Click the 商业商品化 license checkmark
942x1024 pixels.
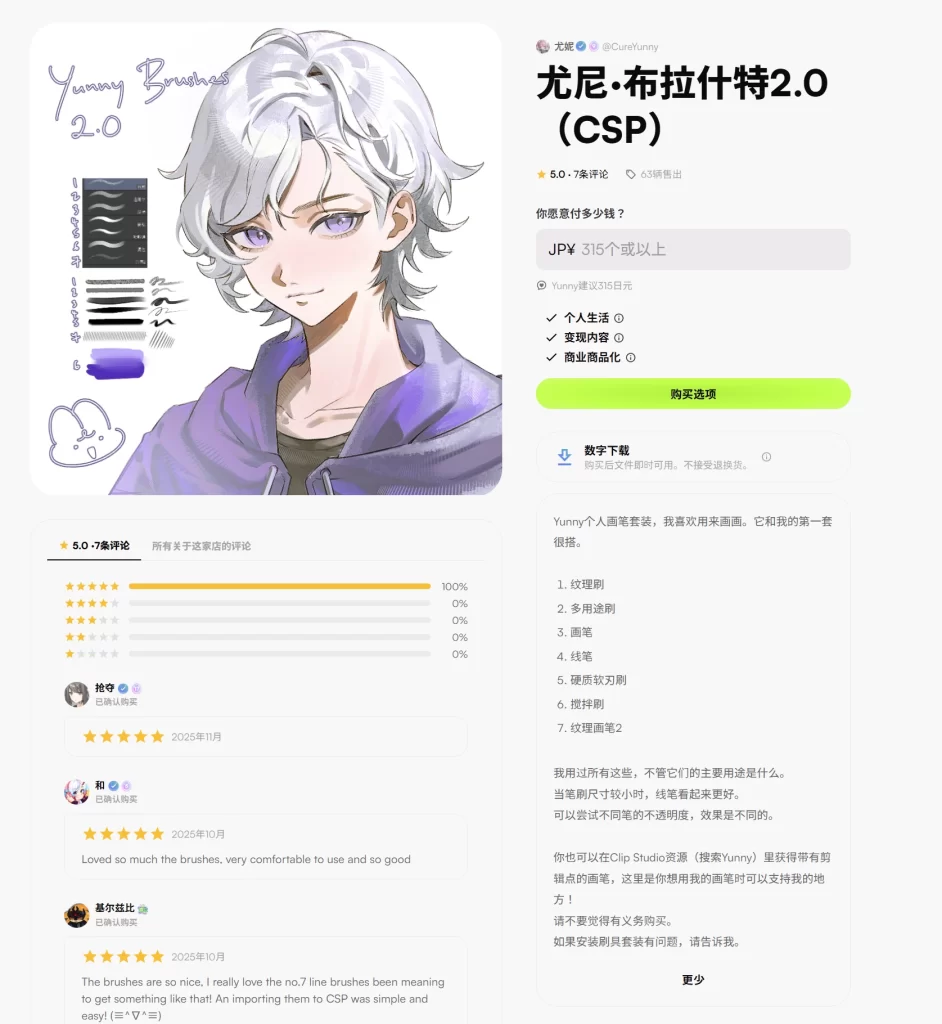pos(552,357)
